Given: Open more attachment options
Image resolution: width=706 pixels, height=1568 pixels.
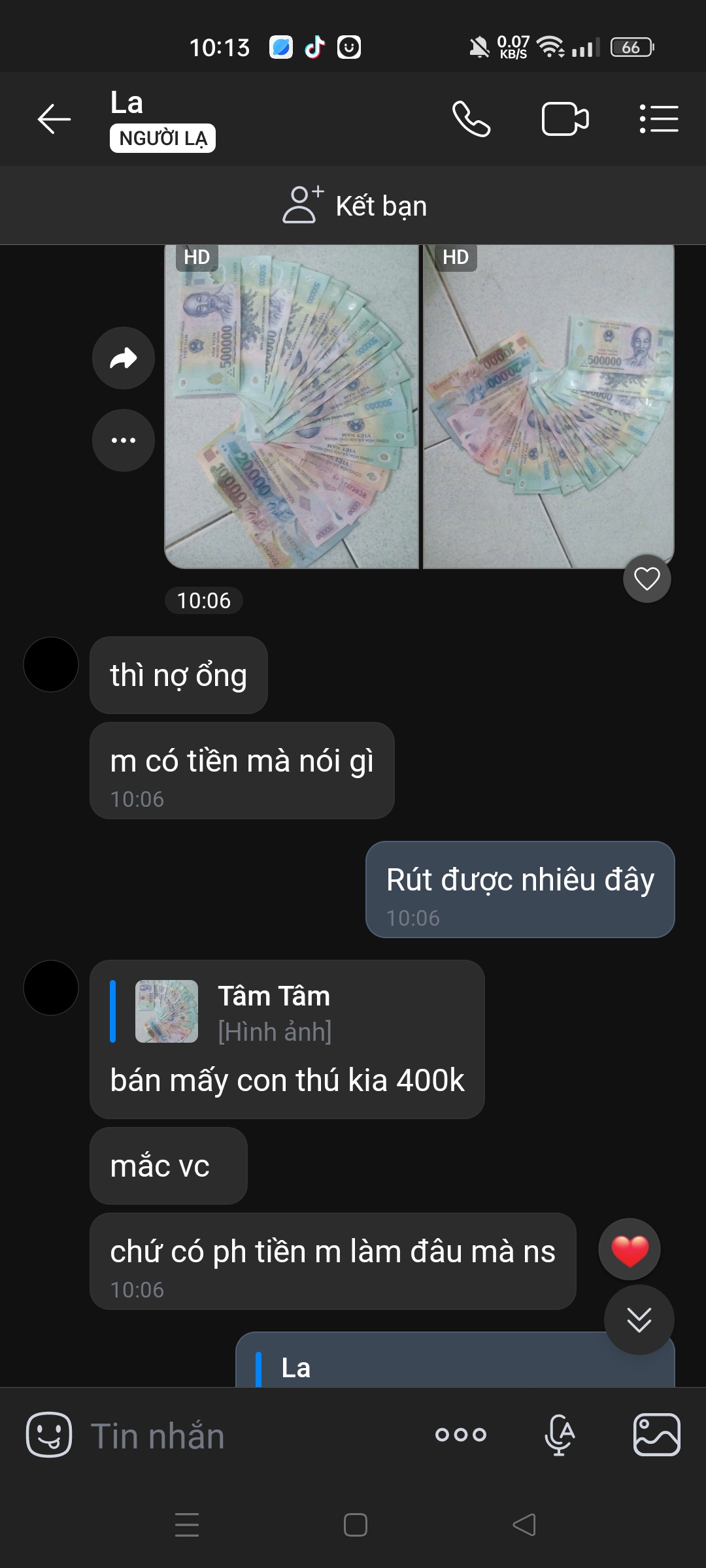Looking at the screenshot, I should (x=461, y=1435).
